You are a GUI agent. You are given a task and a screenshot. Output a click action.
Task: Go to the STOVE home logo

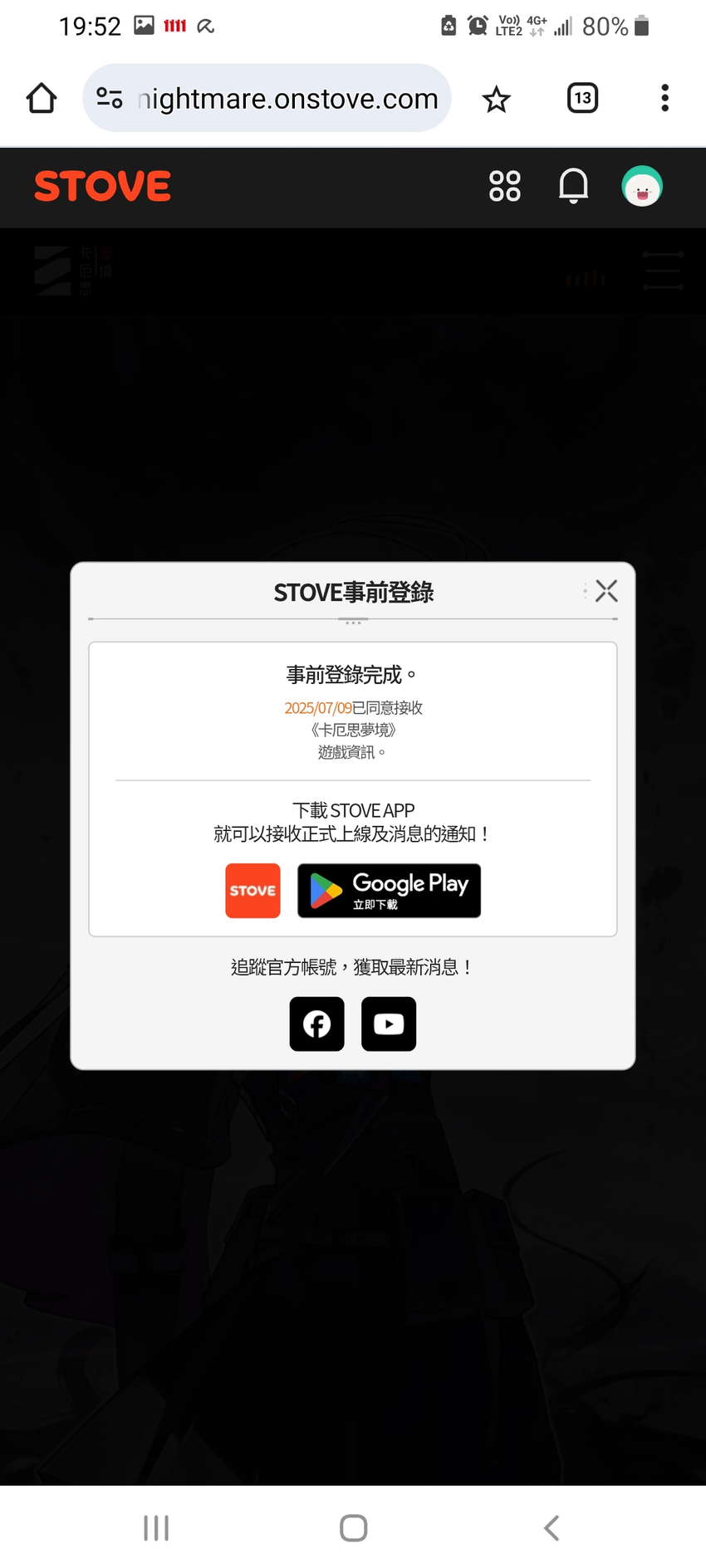click(102, 186)
